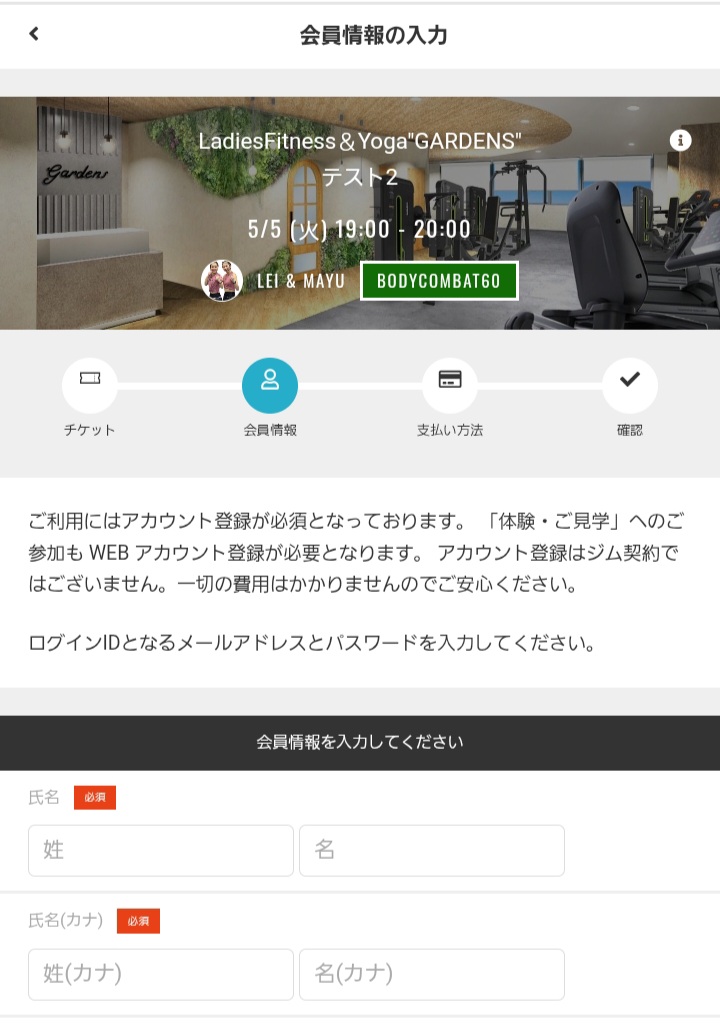720x1028 pixels.
Task: Focus the 名 first-name field
Action: pos(432,851)
